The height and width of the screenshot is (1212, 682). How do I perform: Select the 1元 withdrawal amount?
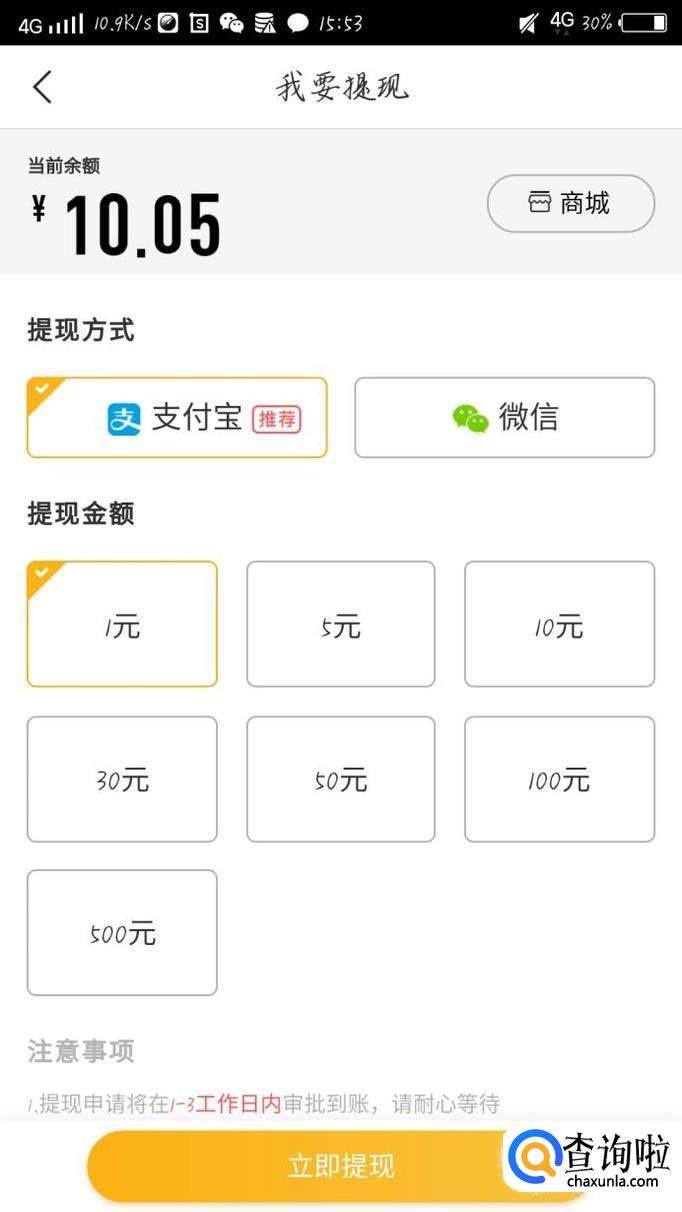point(122,625)
